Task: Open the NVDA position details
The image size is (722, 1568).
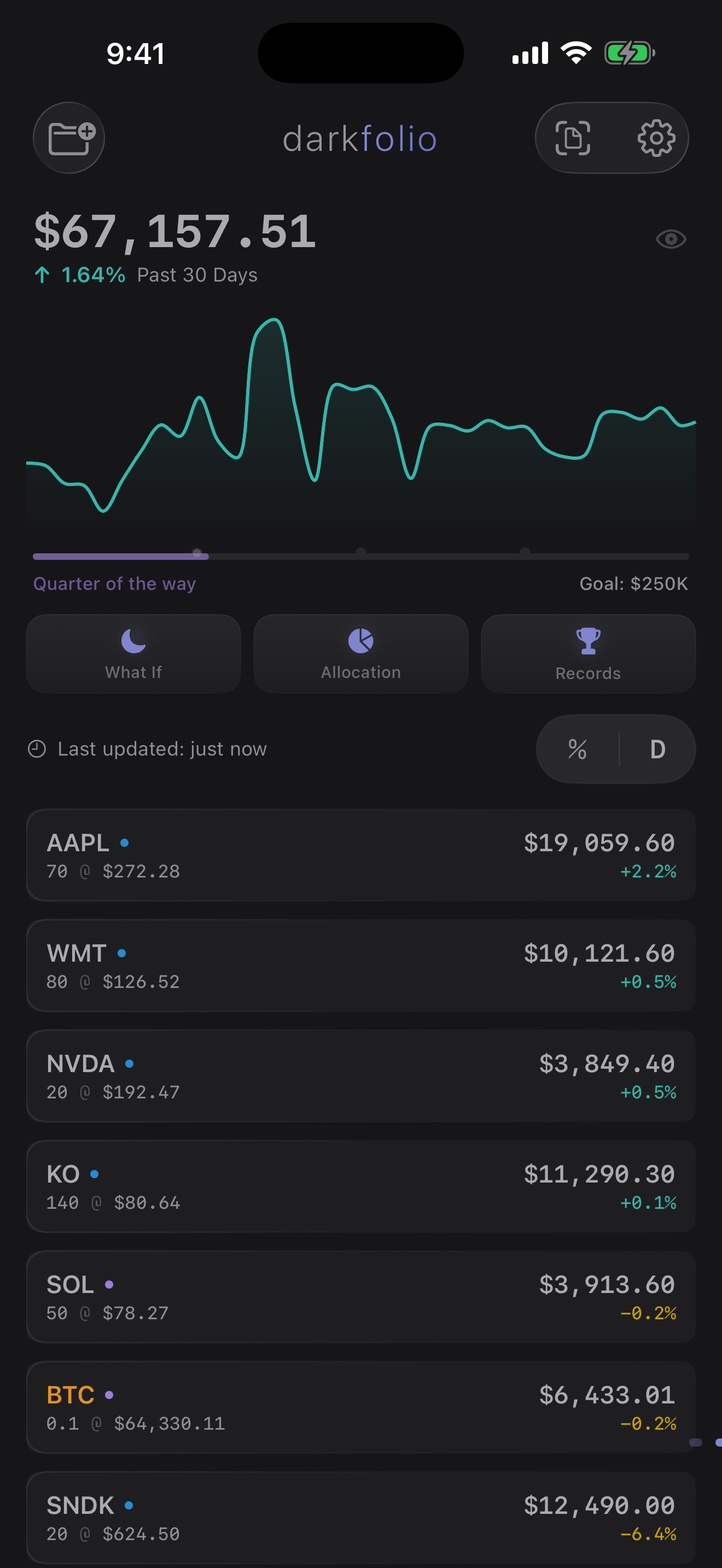Action: pyautogui.click(x=360, y=1075)
